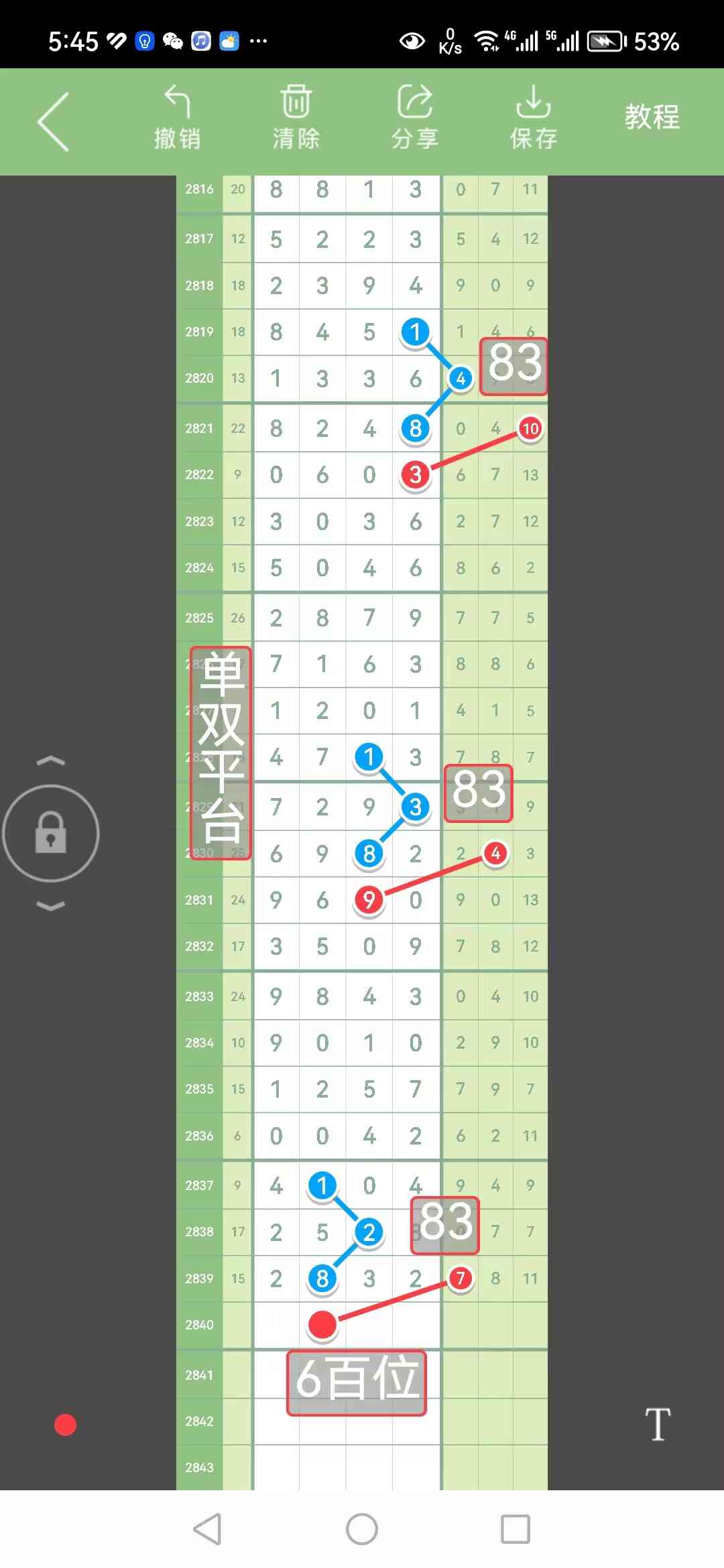This screenshot has height=1568, width=724.
Task: Tap the up chevron above the lock
Action: 51,761
